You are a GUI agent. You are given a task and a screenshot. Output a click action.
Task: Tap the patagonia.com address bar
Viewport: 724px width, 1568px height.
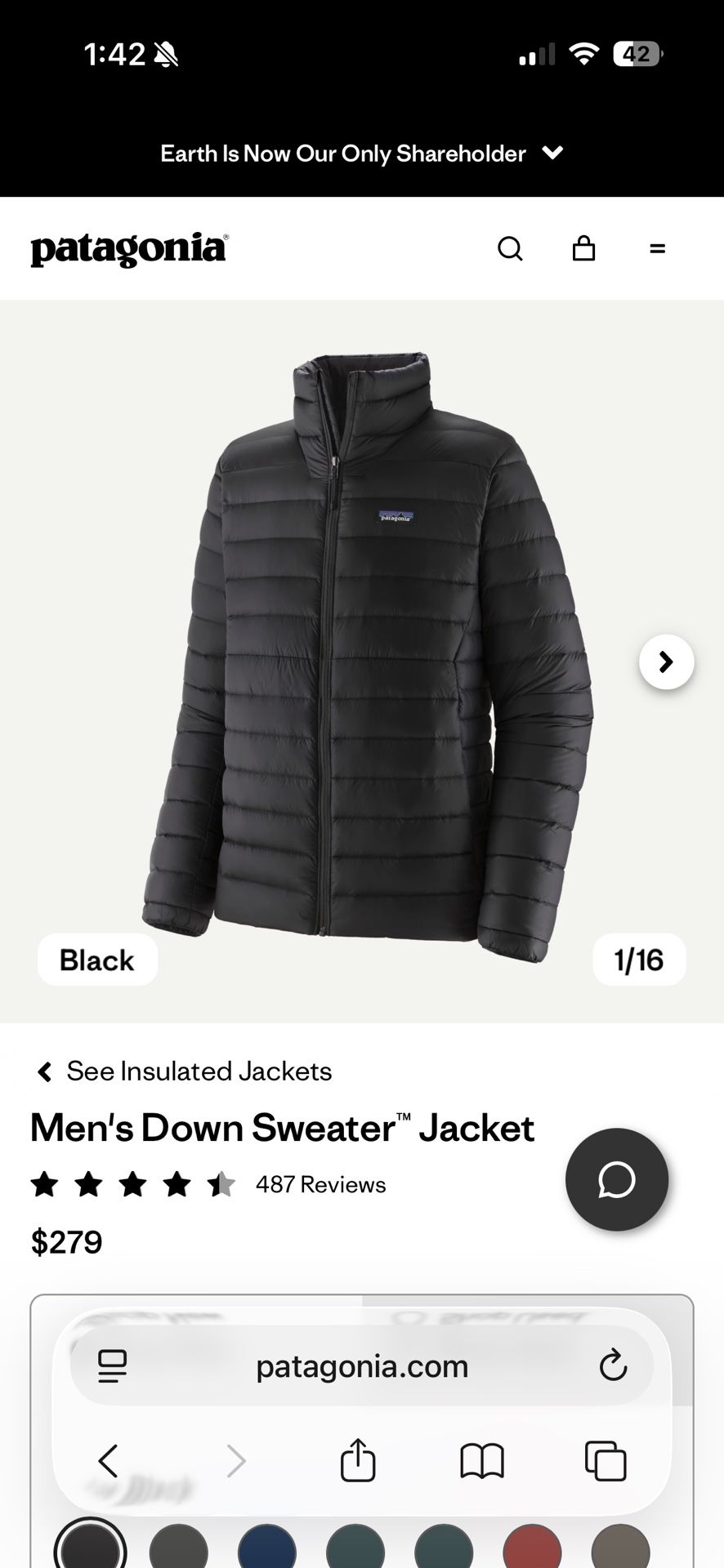click(362, 1365)
